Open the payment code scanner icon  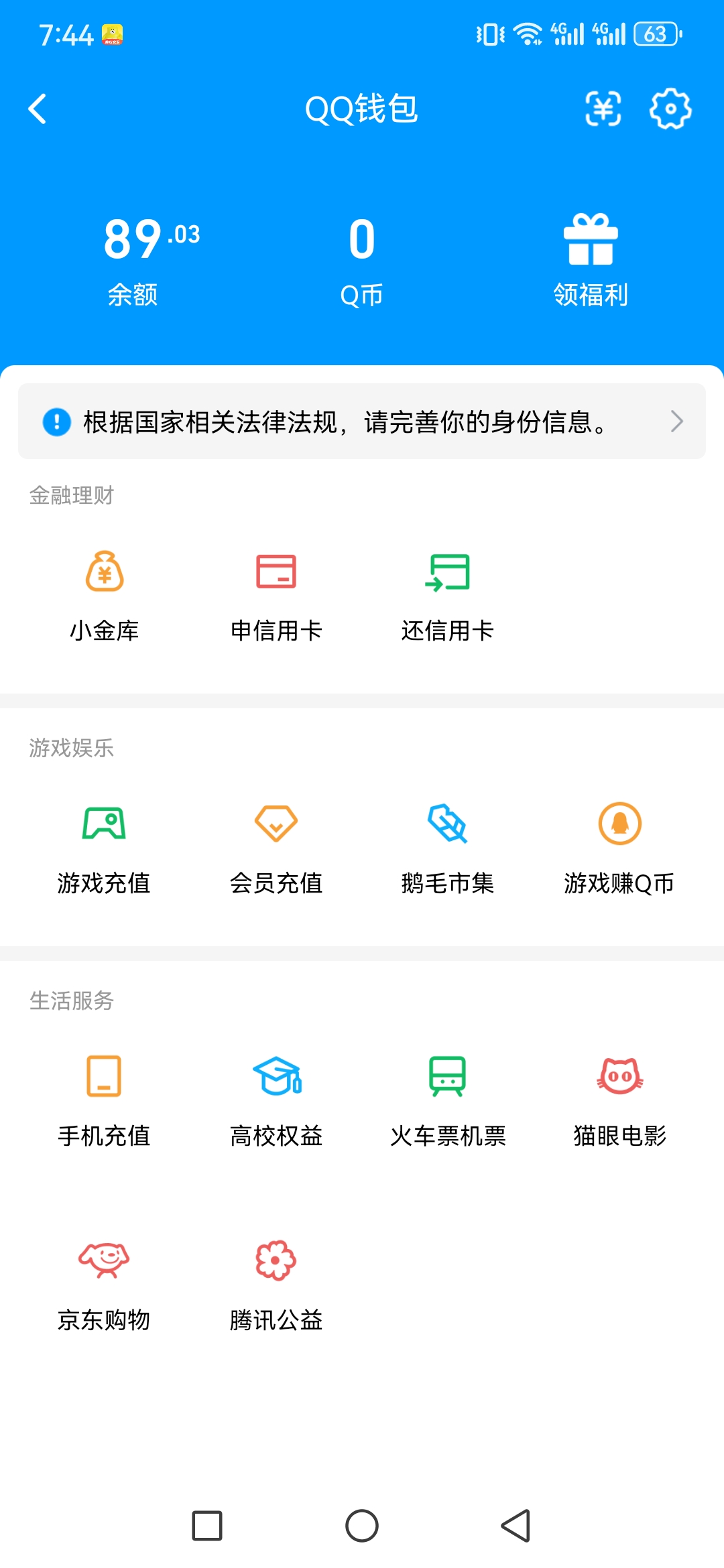point(603,109)
